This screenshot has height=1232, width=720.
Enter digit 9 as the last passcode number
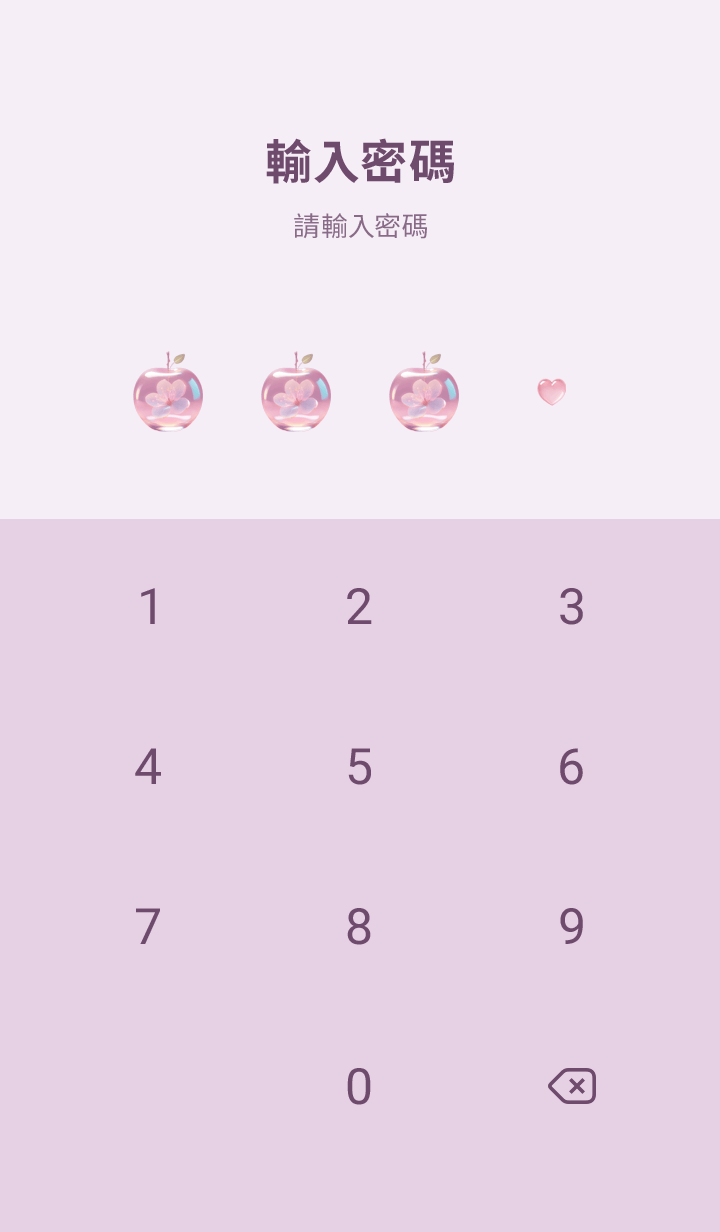[x=571, y=927]
